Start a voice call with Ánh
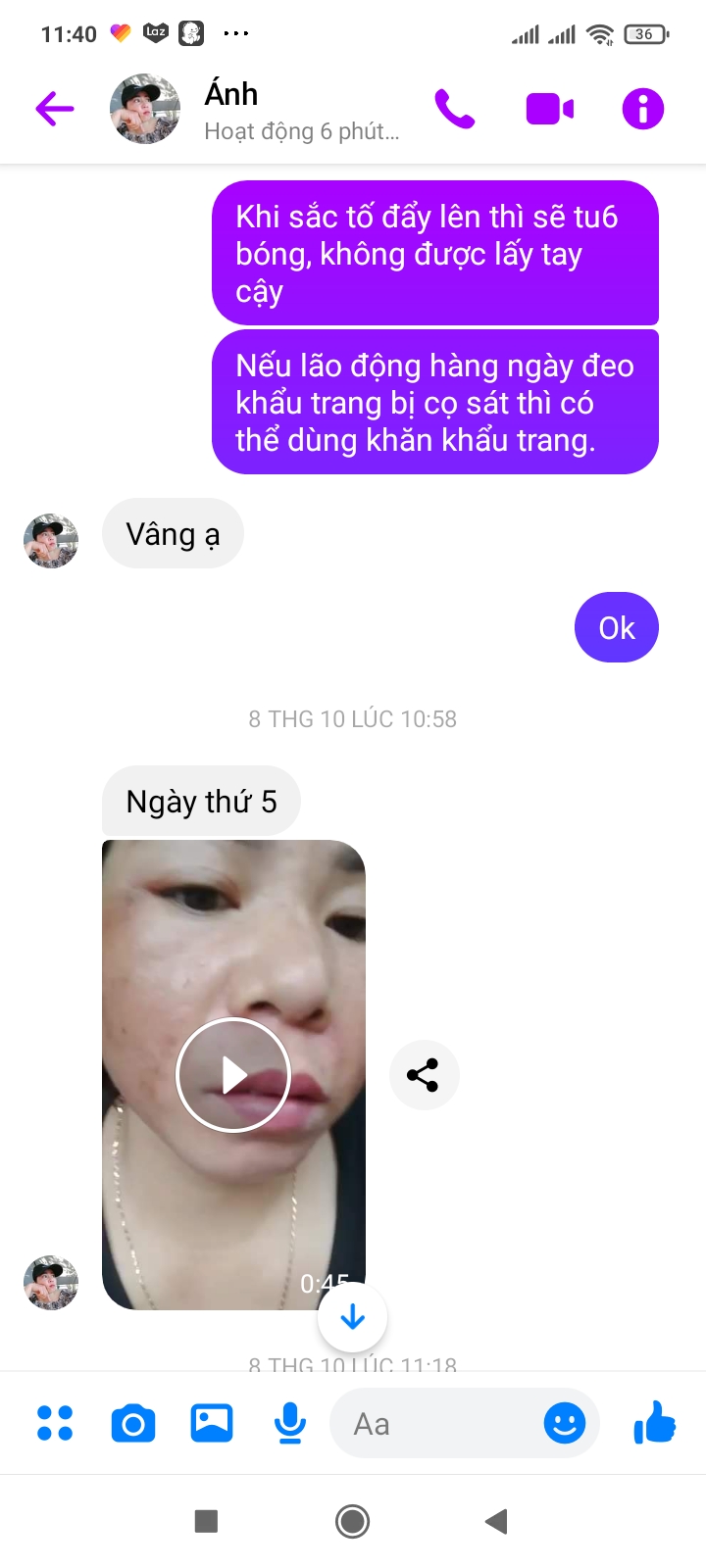This screenshot has width=706, height=1568. [x=455, y=109]
